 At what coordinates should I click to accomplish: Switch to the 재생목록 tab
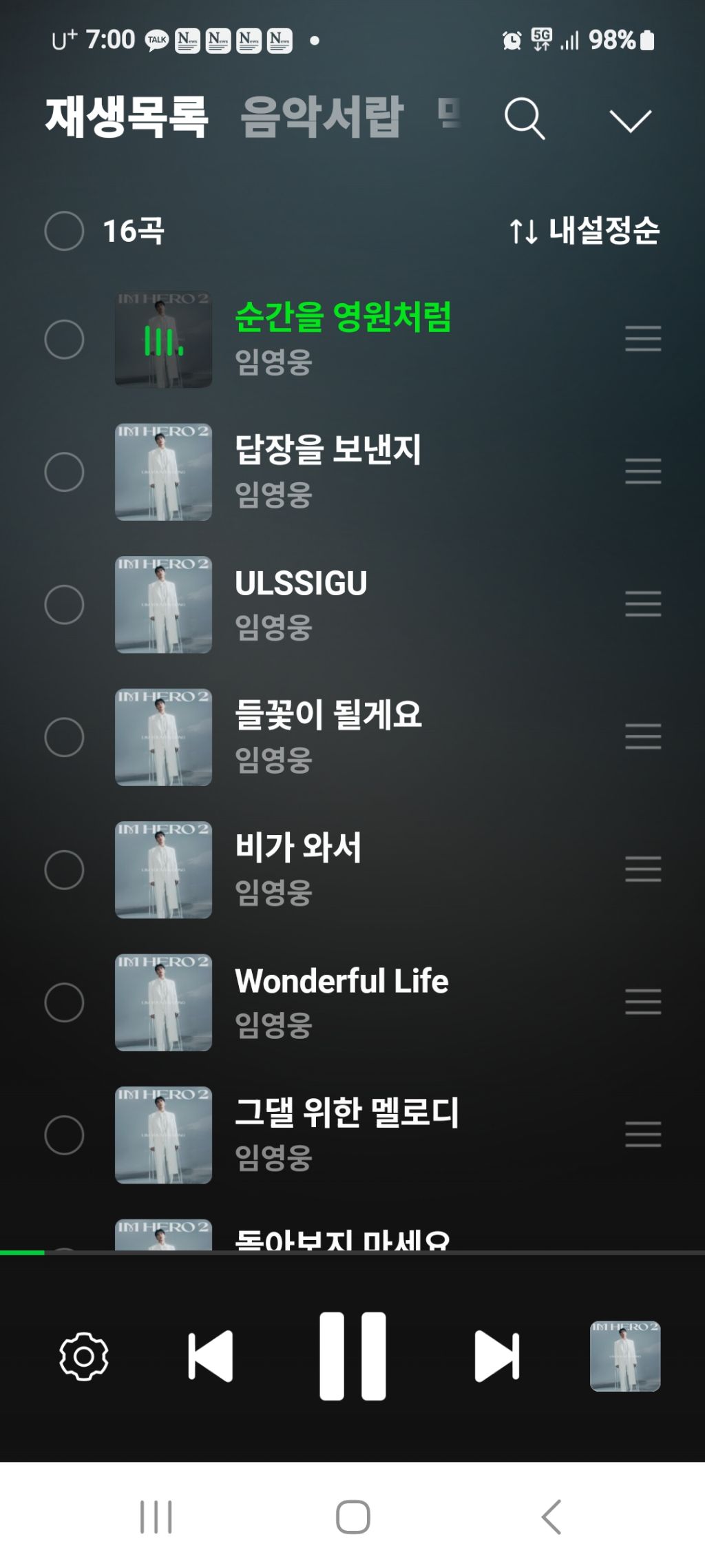(x=127, y=117)
